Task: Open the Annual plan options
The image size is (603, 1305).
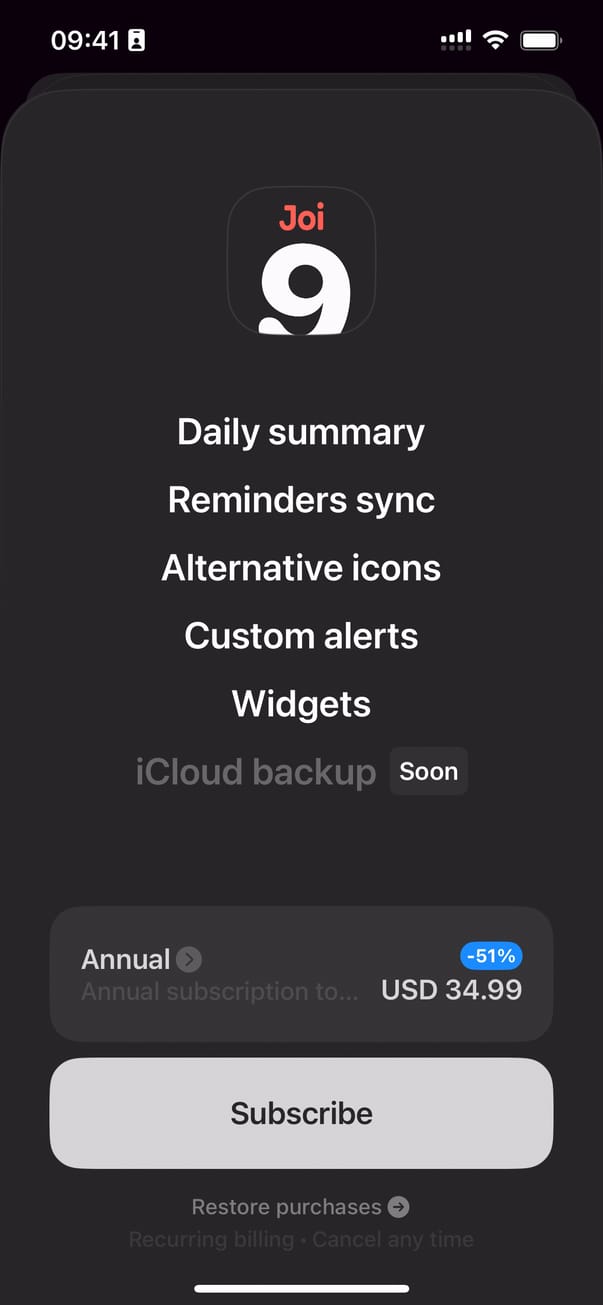Action: pyautogui.click(x=188, y=960)
